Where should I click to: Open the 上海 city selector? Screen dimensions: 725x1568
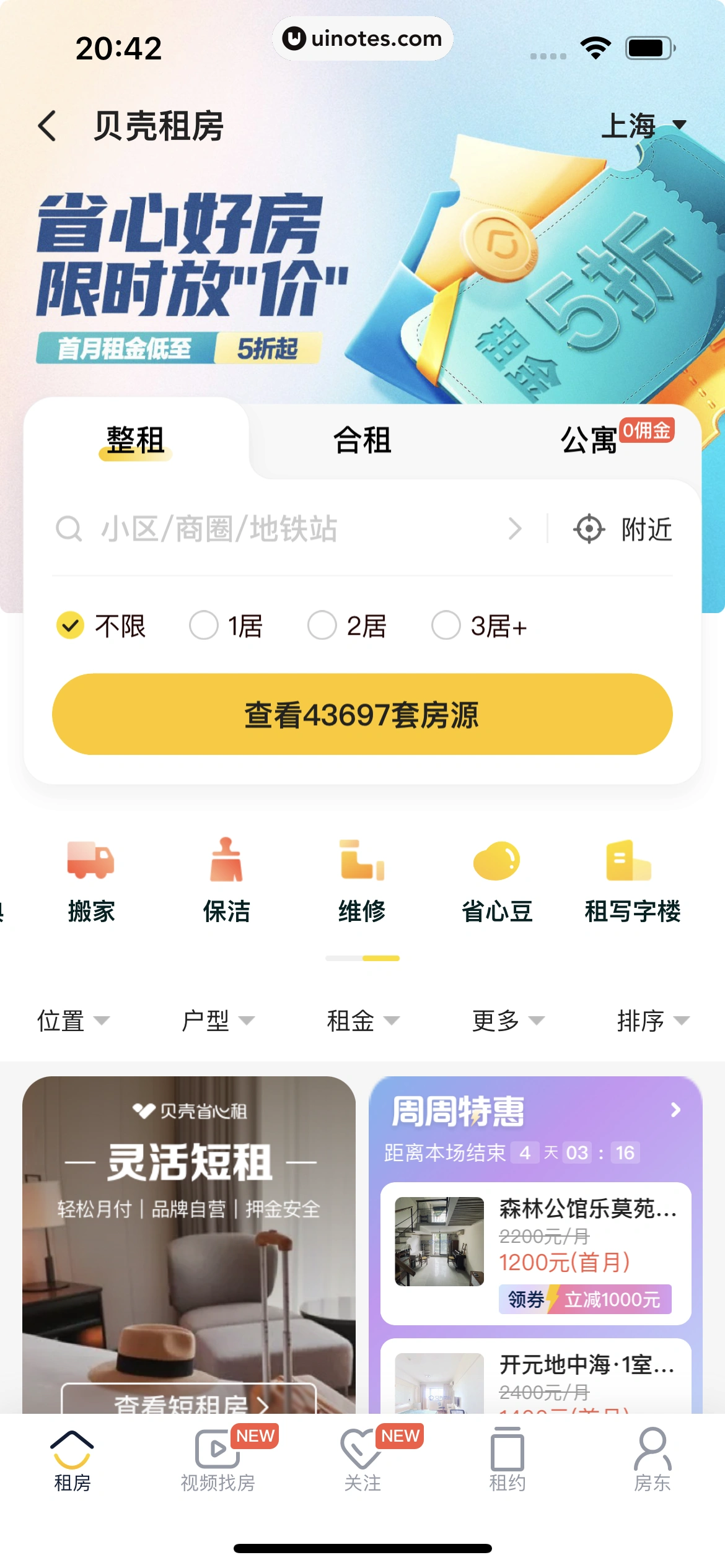click(643, 126)
